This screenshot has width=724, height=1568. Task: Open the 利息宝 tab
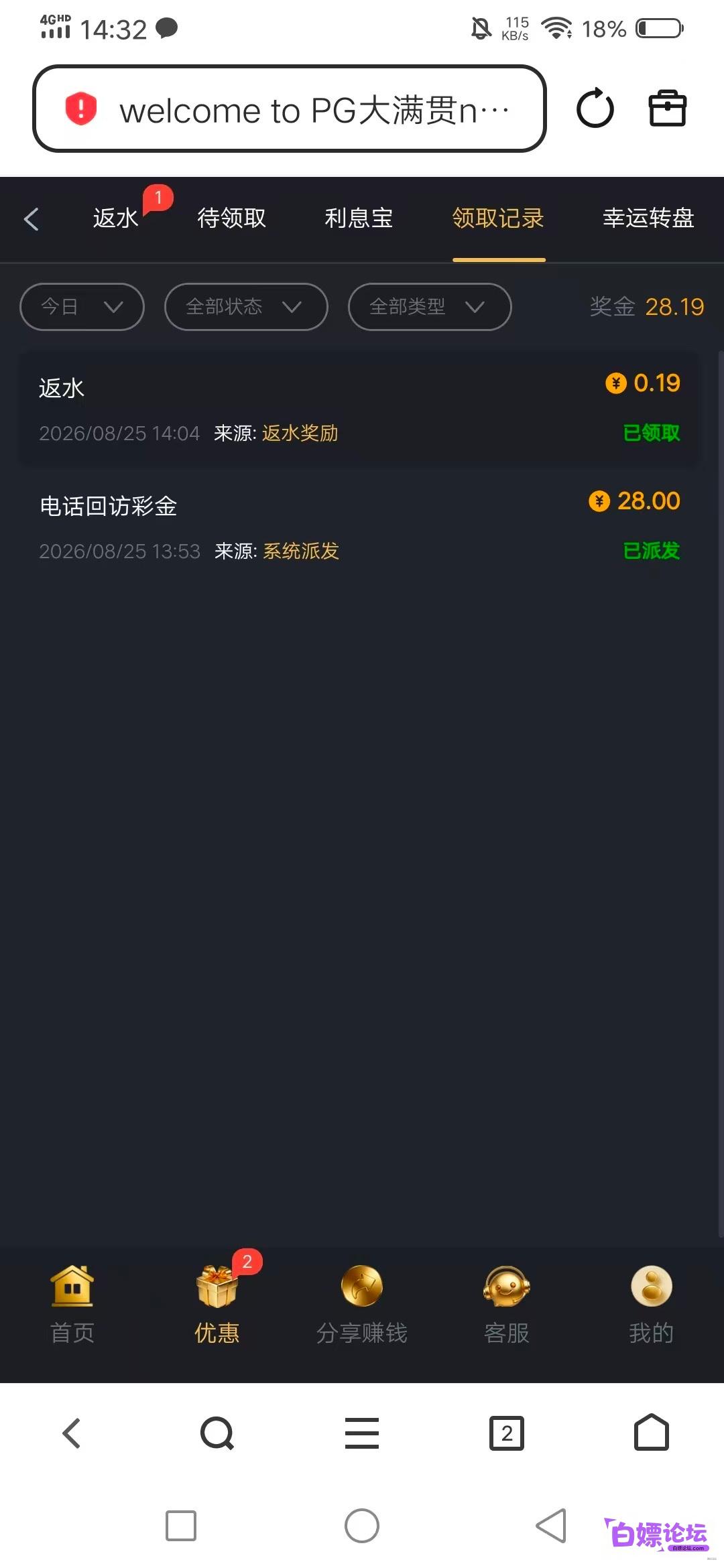pos(359,218)
